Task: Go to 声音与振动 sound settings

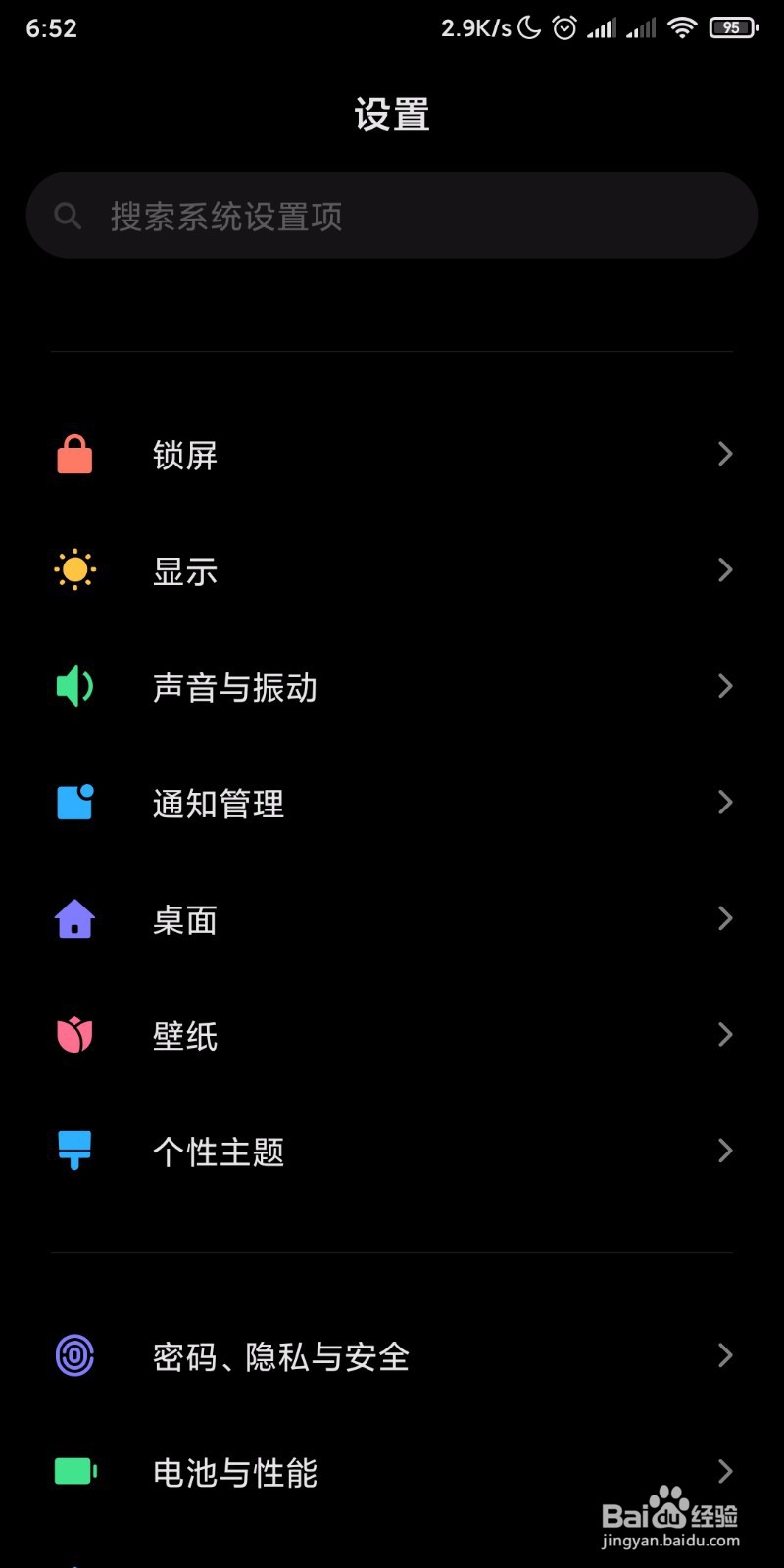Action: coord(392,687)
